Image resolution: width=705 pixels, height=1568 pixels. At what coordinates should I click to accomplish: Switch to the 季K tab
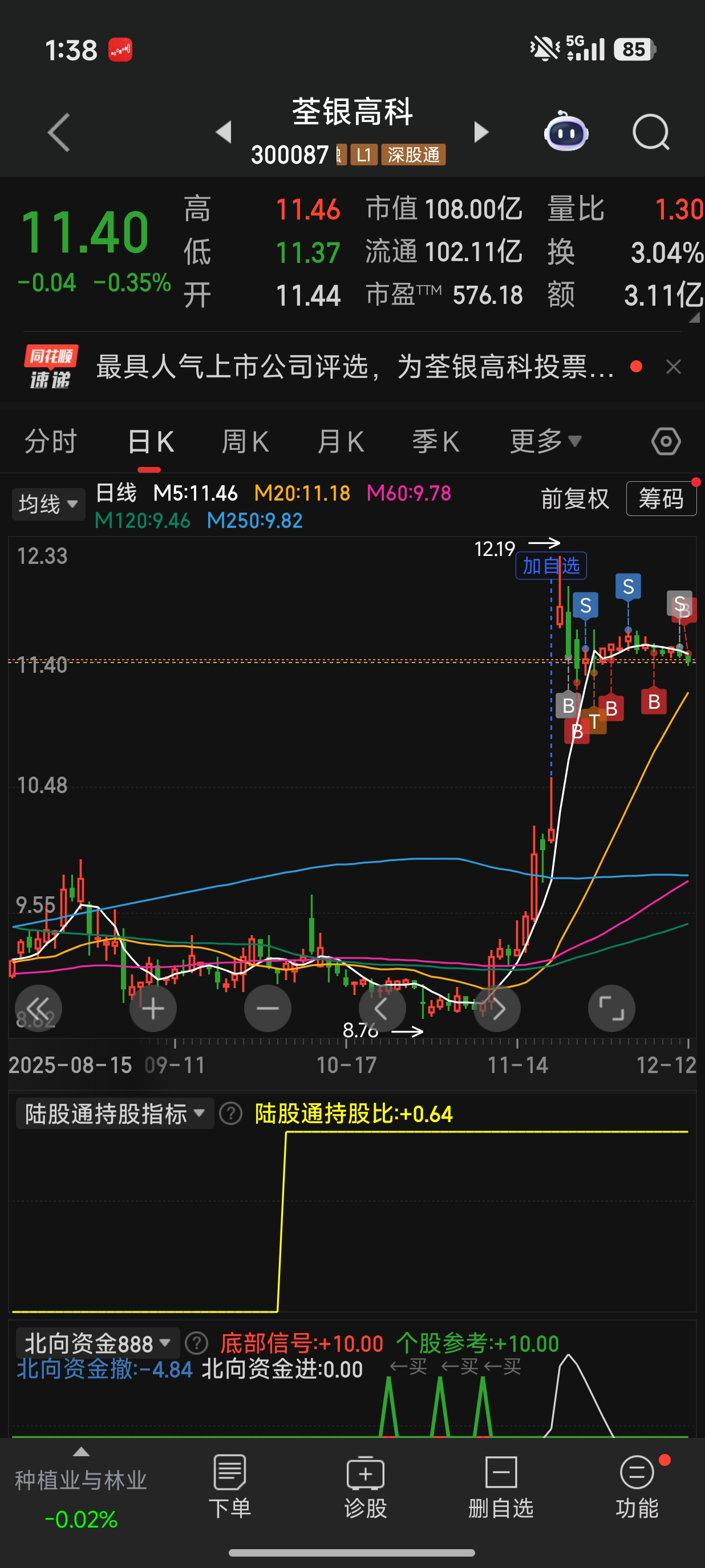(435, 442)
